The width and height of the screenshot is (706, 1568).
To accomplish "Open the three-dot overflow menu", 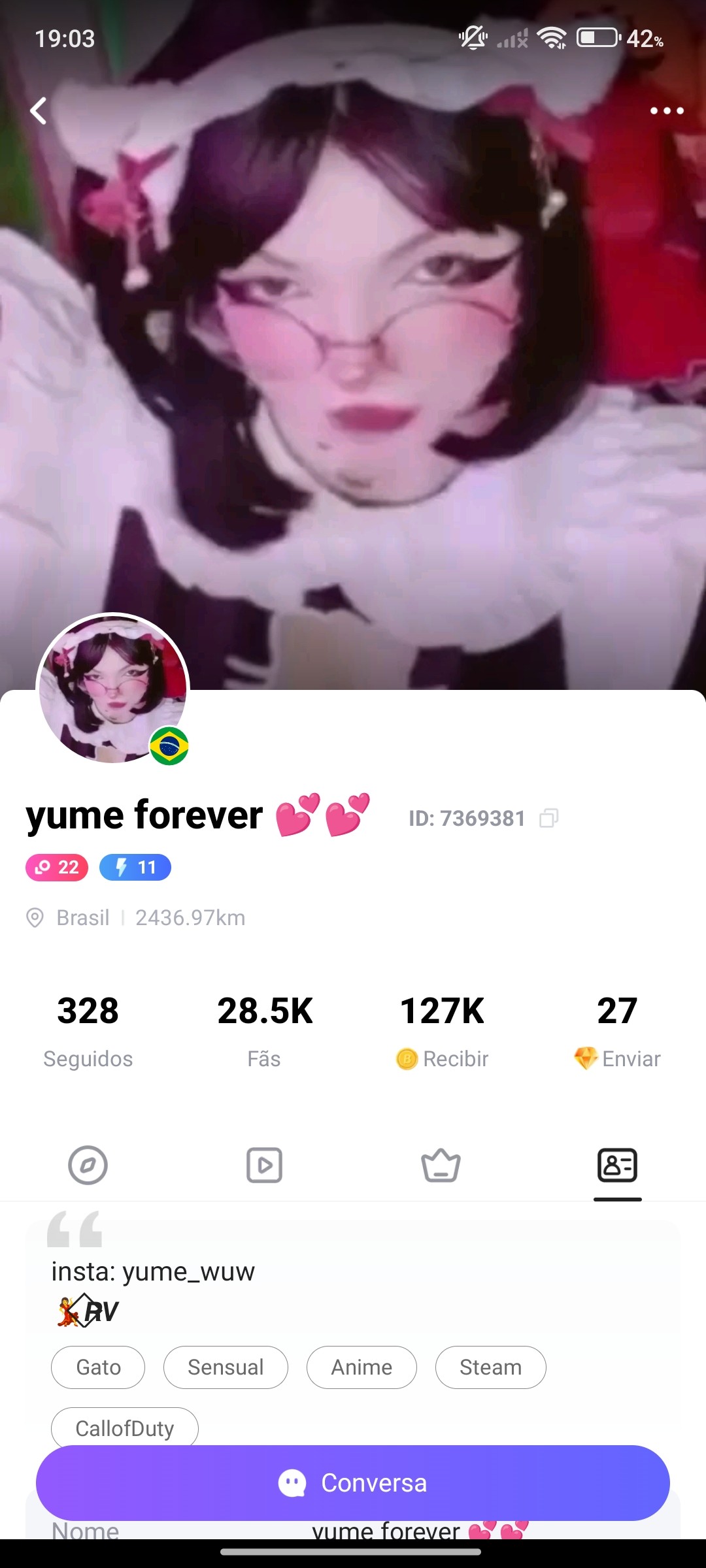I will [x=666, y=111].
